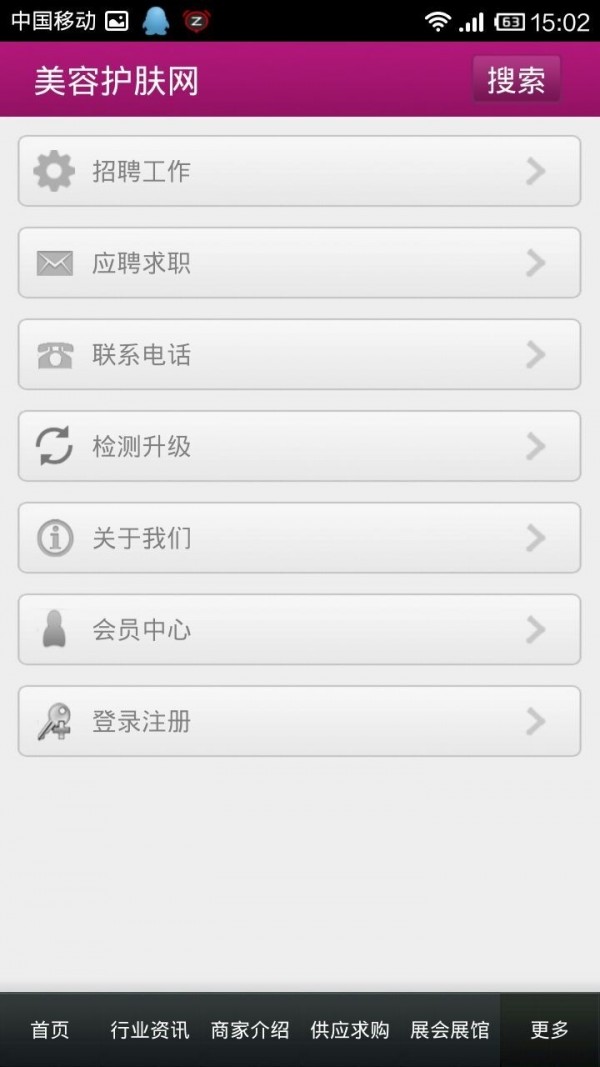The image size is (600, 1067).
Task: Open 关于我们 about page
Action: tap(299, 538)
